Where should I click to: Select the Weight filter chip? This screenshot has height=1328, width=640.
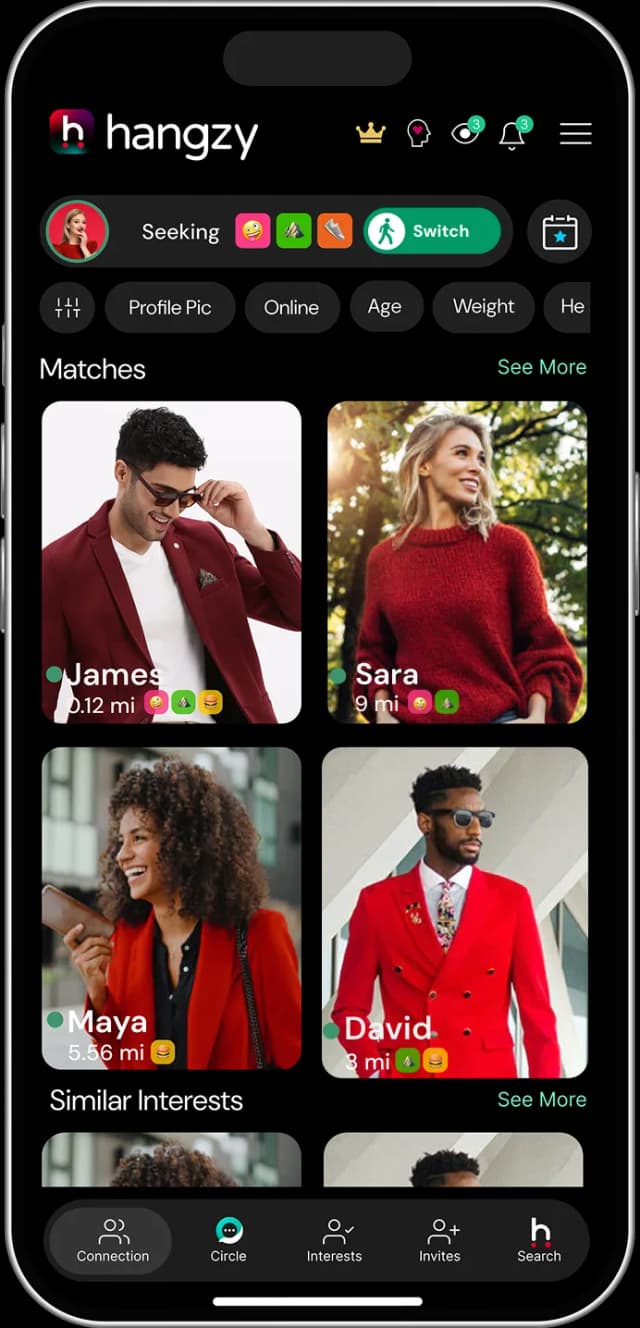coord(483,307)
